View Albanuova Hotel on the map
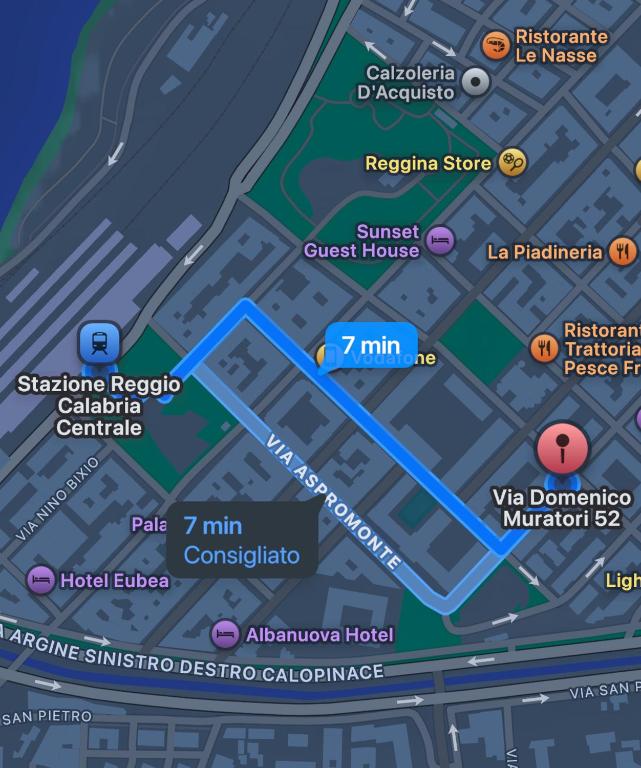This screenshot has height=768, width=641. pyautogui.click(x=225, y=634)
